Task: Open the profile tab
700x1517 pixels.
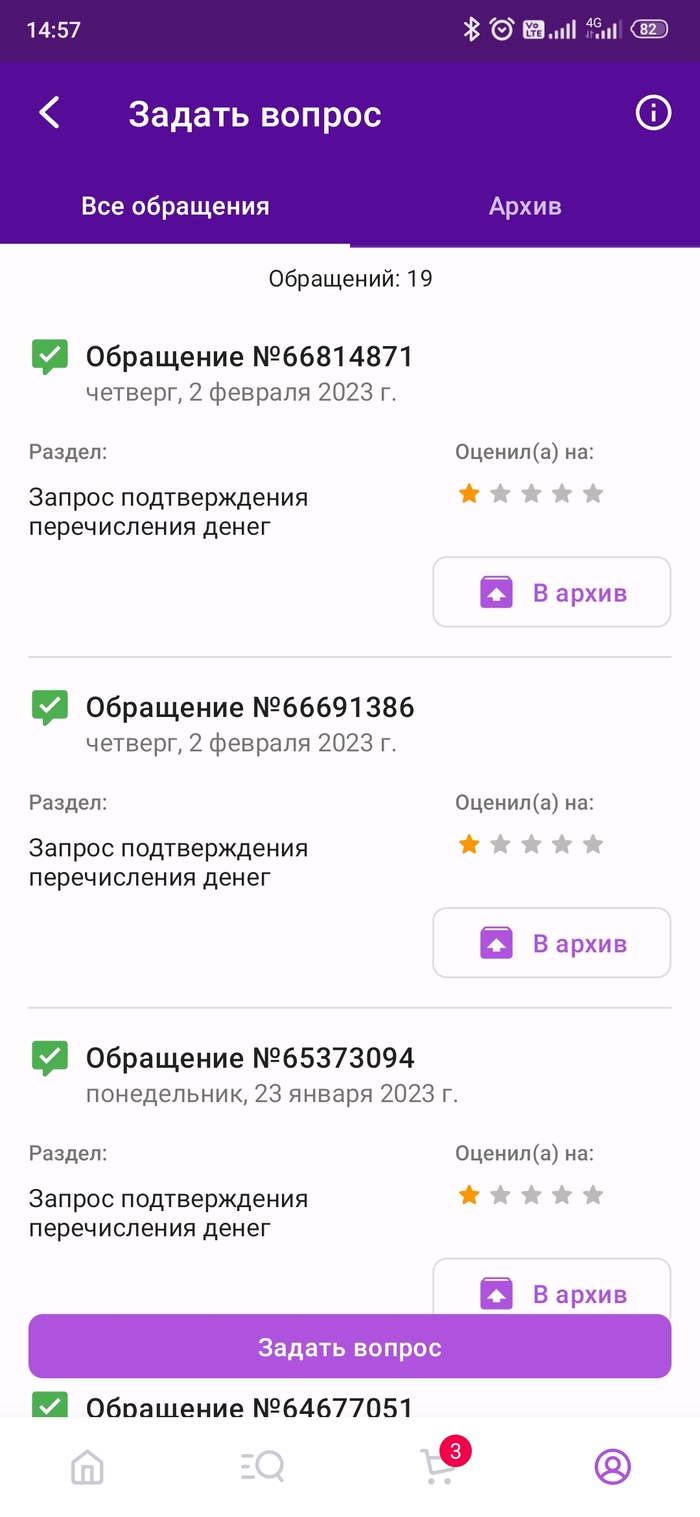Action: 612,1467
